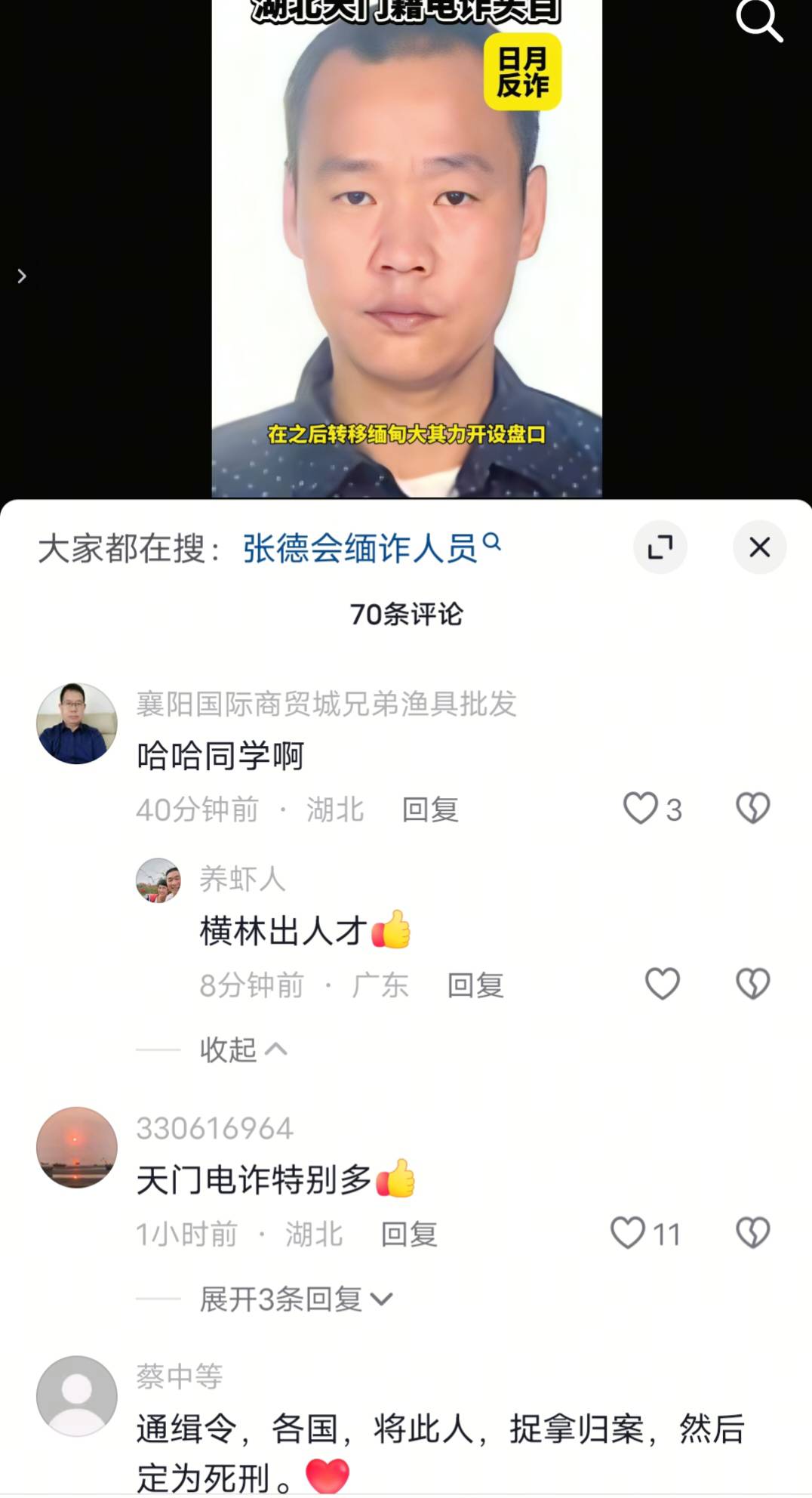
Task: Dislike the comment 哈哈同学啊
Action: click(x=752, y=809)
